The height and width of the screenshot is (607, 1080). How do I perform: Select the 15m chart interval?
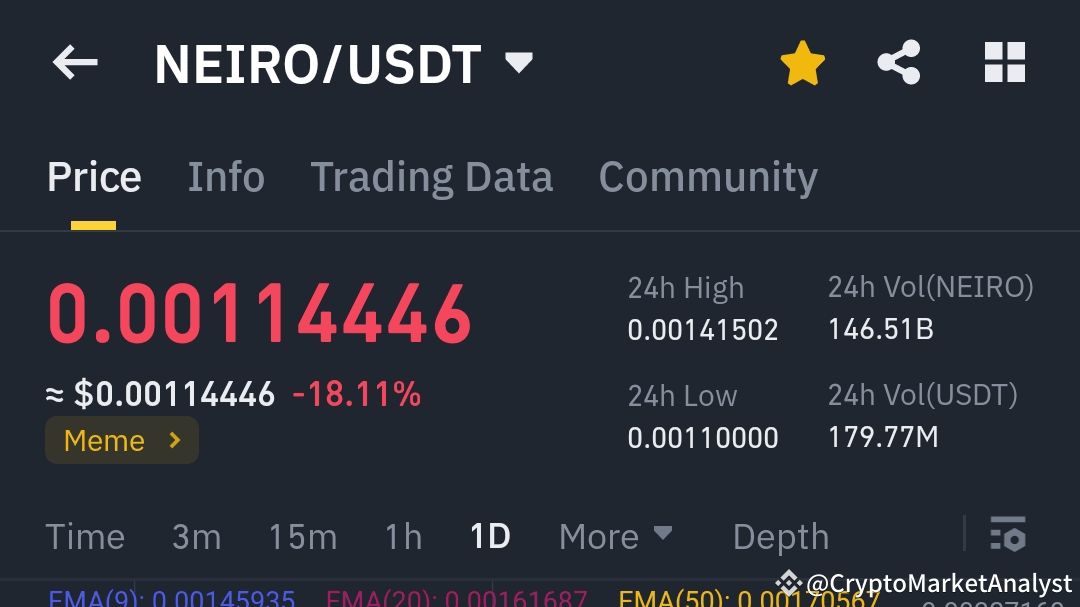[x=302, y=537]
